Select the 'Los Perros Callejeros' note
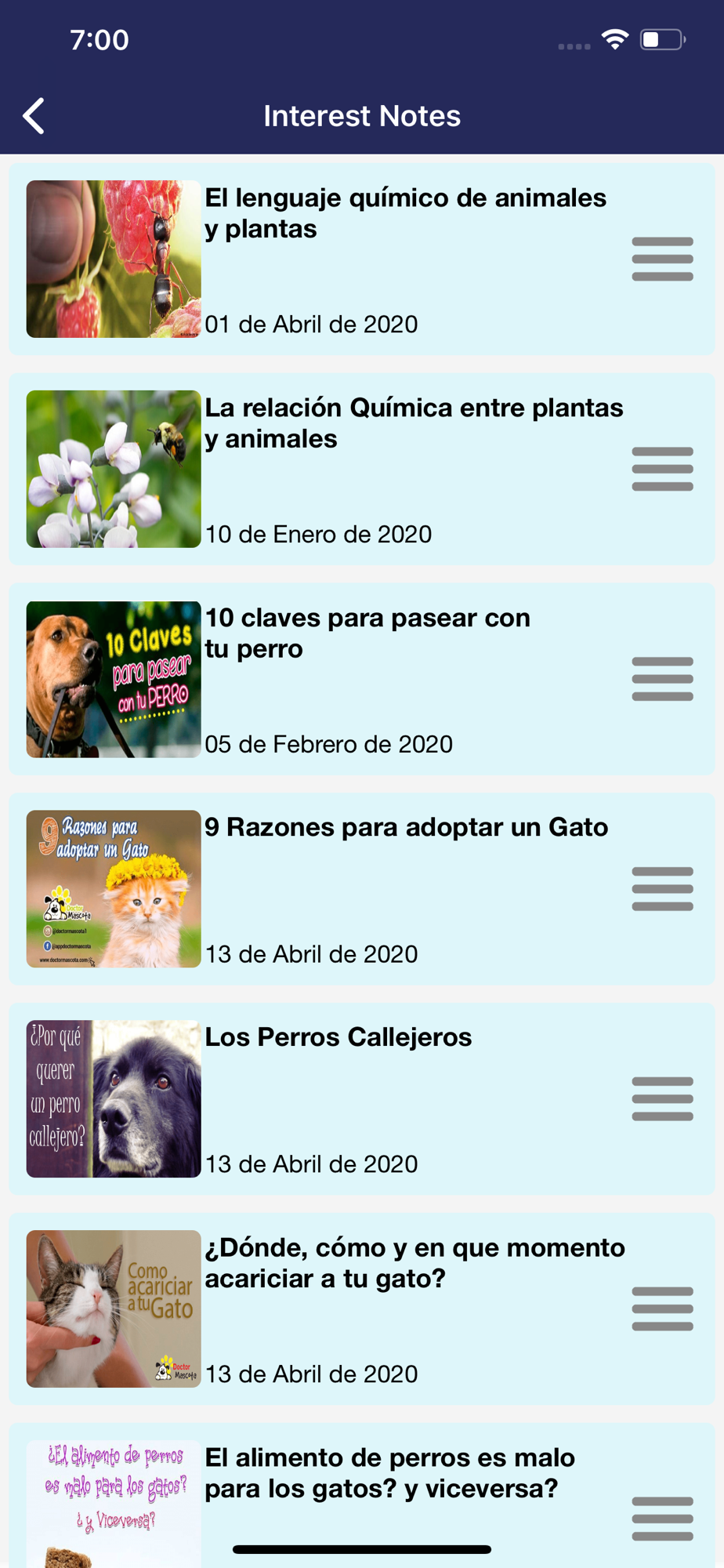724x1568 pixels. pyautogui.click(x=338, y=1038)
